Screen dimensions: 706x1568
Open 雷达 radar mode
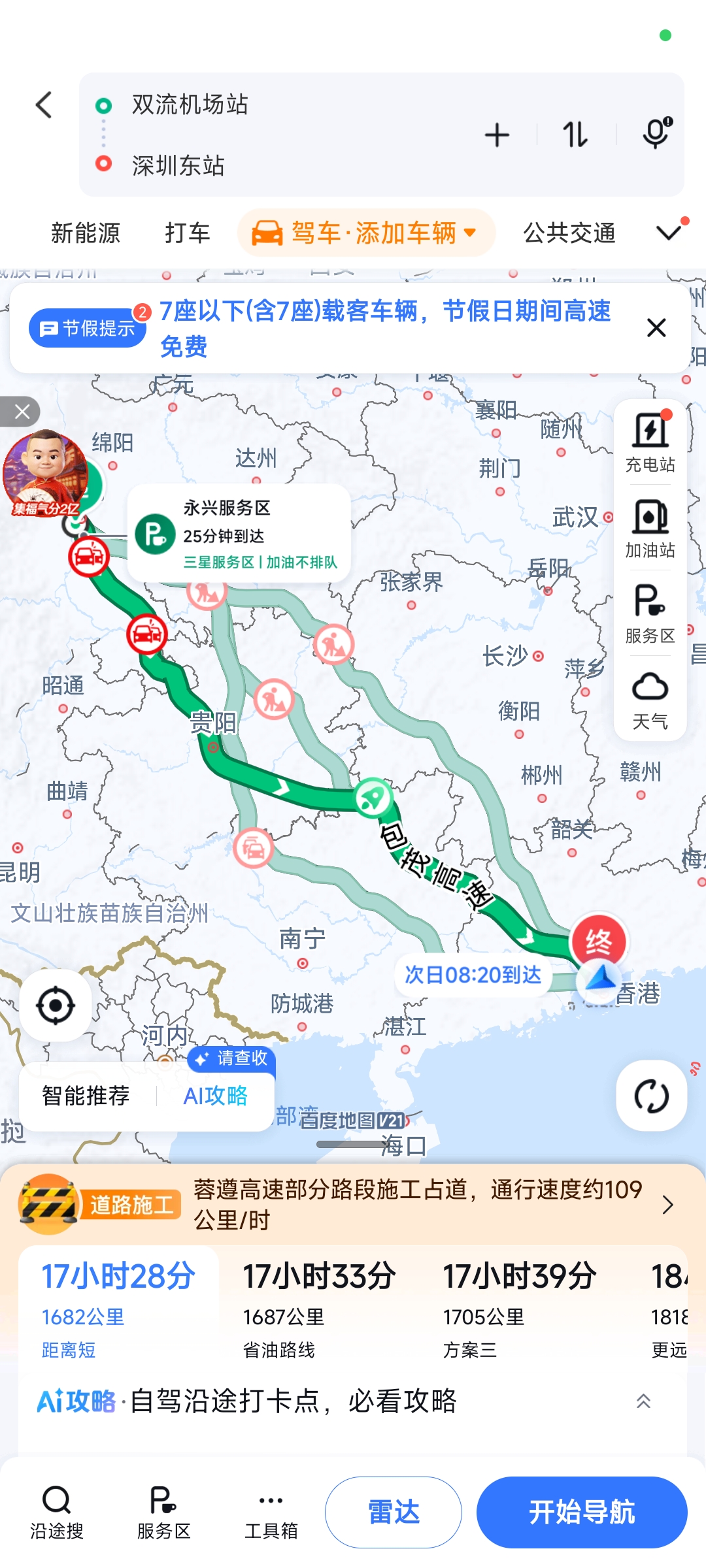click(x=394, y=1512)
